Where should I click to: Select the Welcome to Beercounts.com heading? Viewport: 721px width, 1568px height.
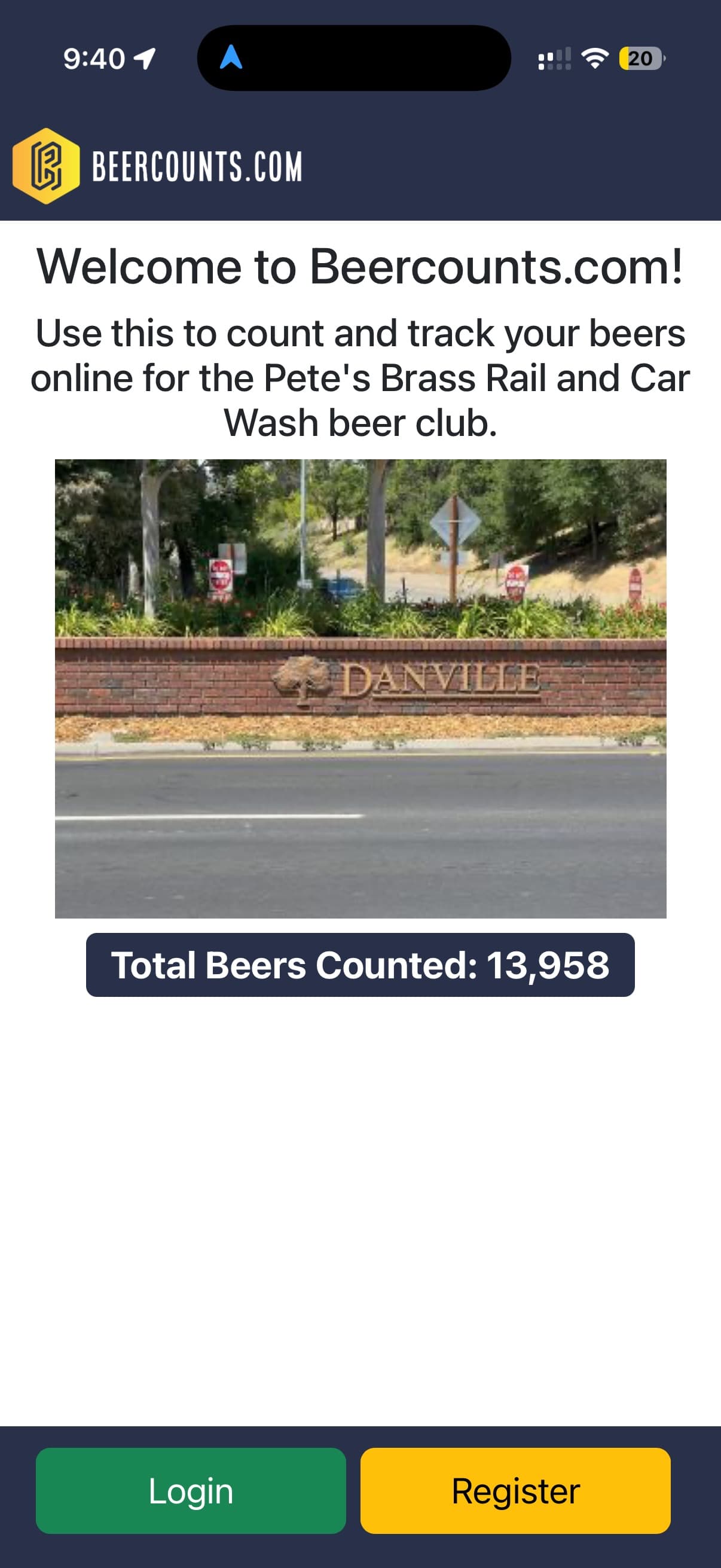(360, 266)
